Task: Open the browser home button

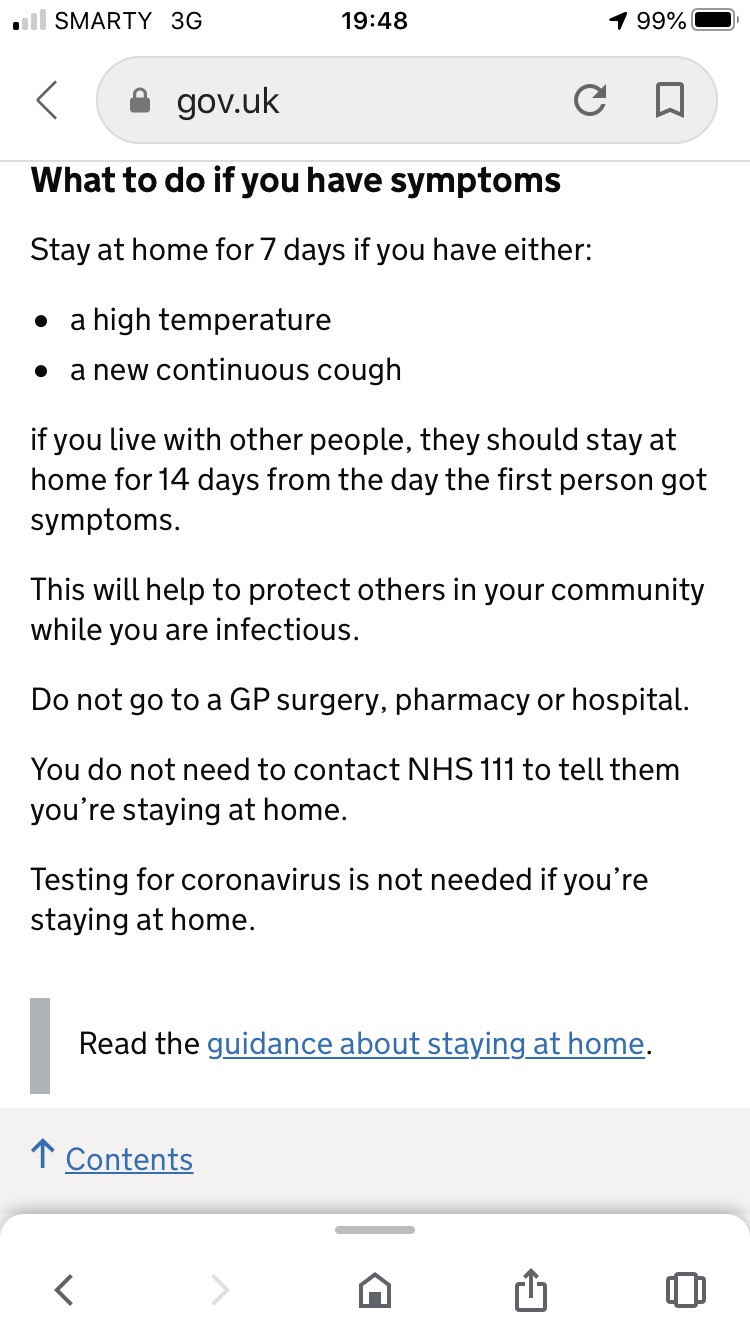Action: (x=374, y=1290)
